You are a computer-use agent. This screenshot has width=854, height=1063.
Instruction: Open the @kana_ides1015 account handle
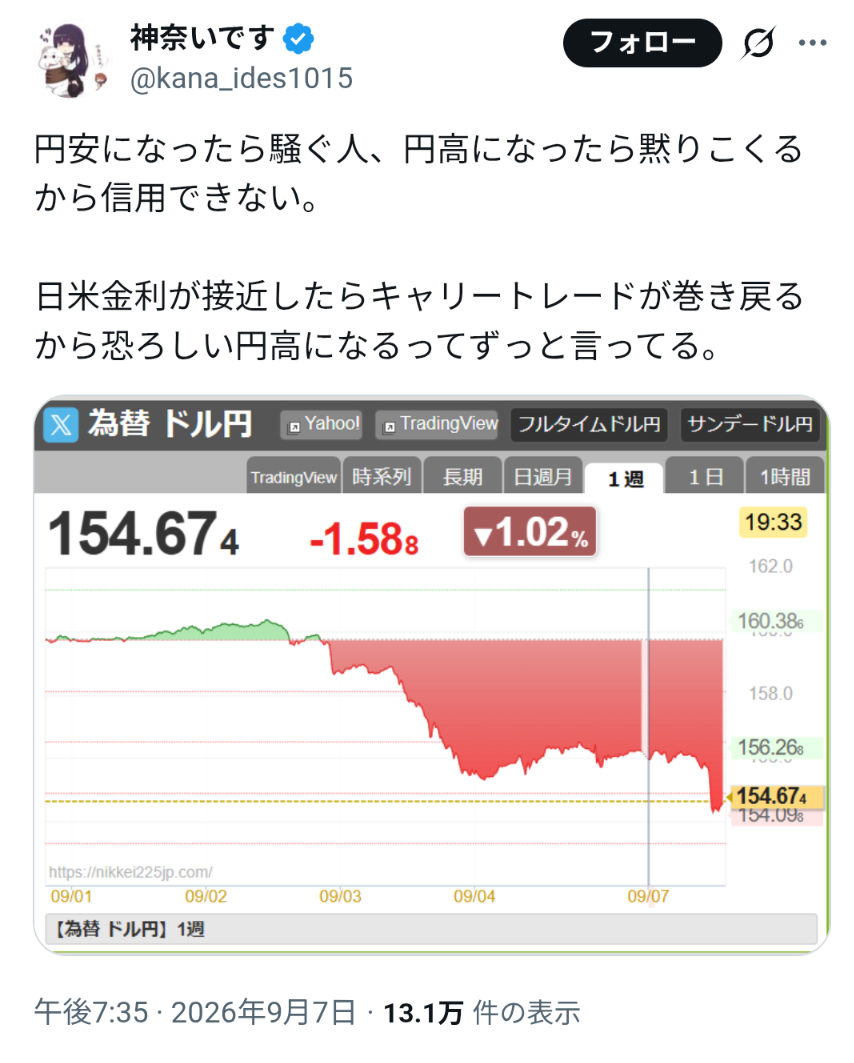click(241, 79)
